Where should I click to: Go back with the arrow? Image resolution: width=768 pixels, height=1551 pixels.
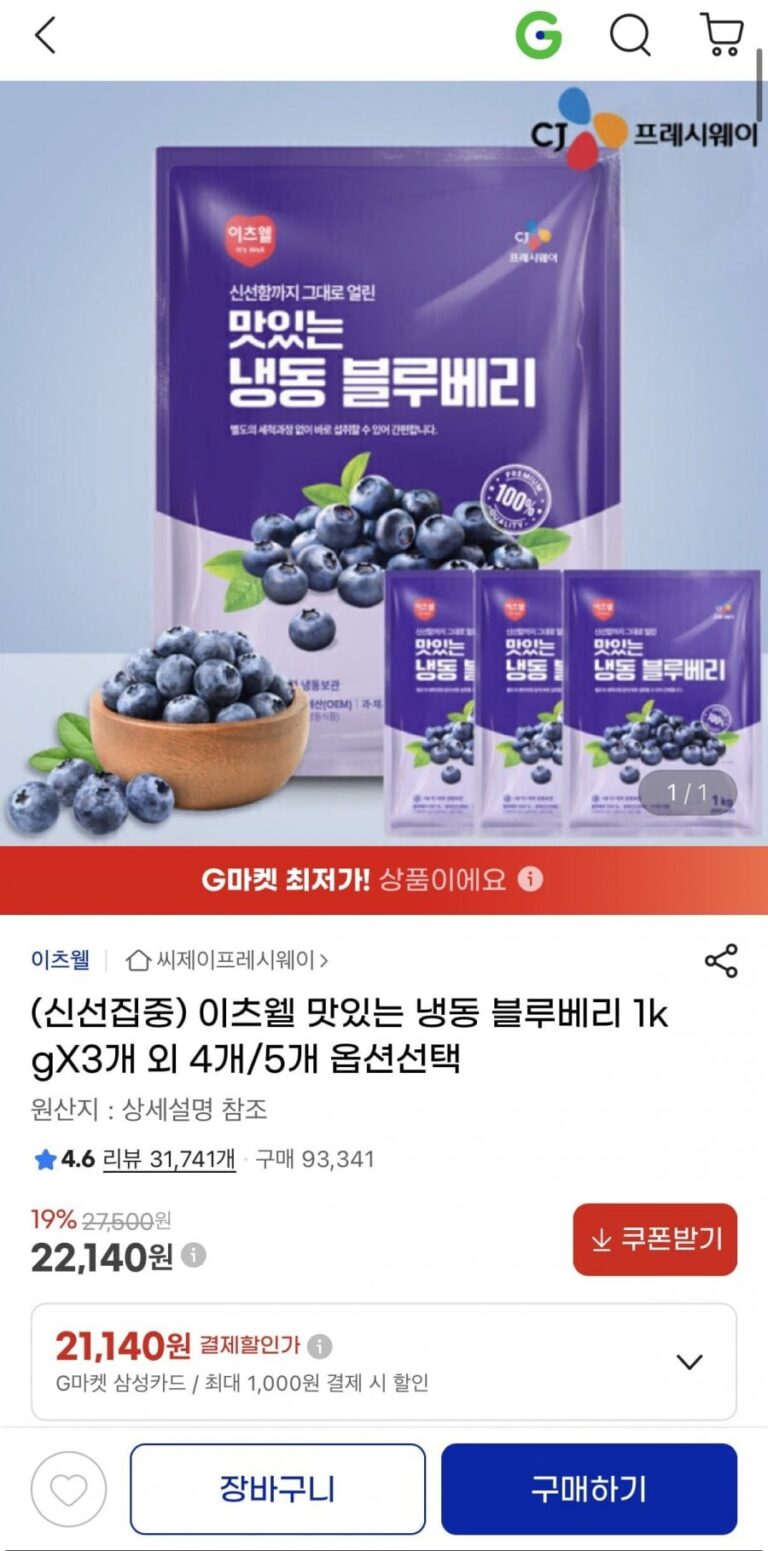[x=46, y=37]
